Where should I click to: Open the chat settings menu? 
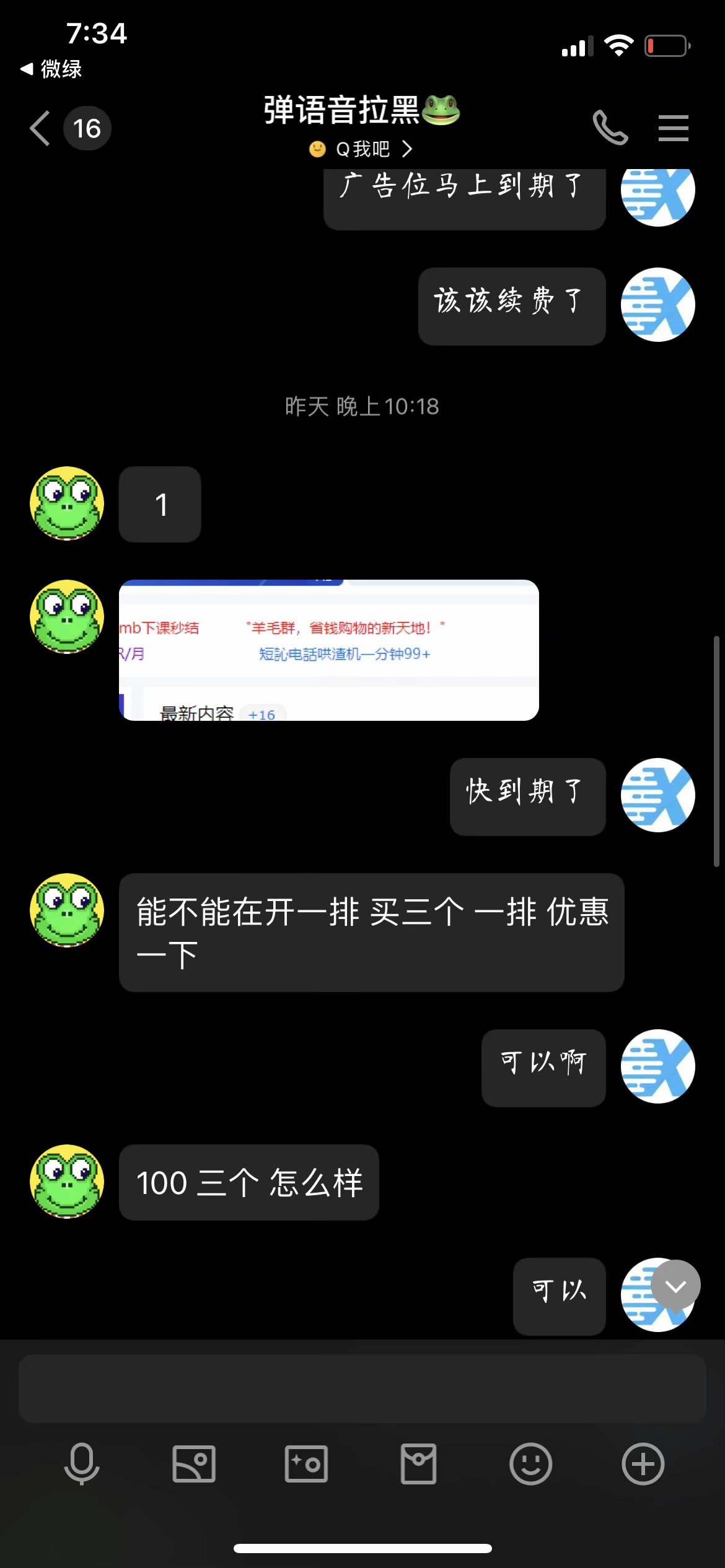(674, 128)
